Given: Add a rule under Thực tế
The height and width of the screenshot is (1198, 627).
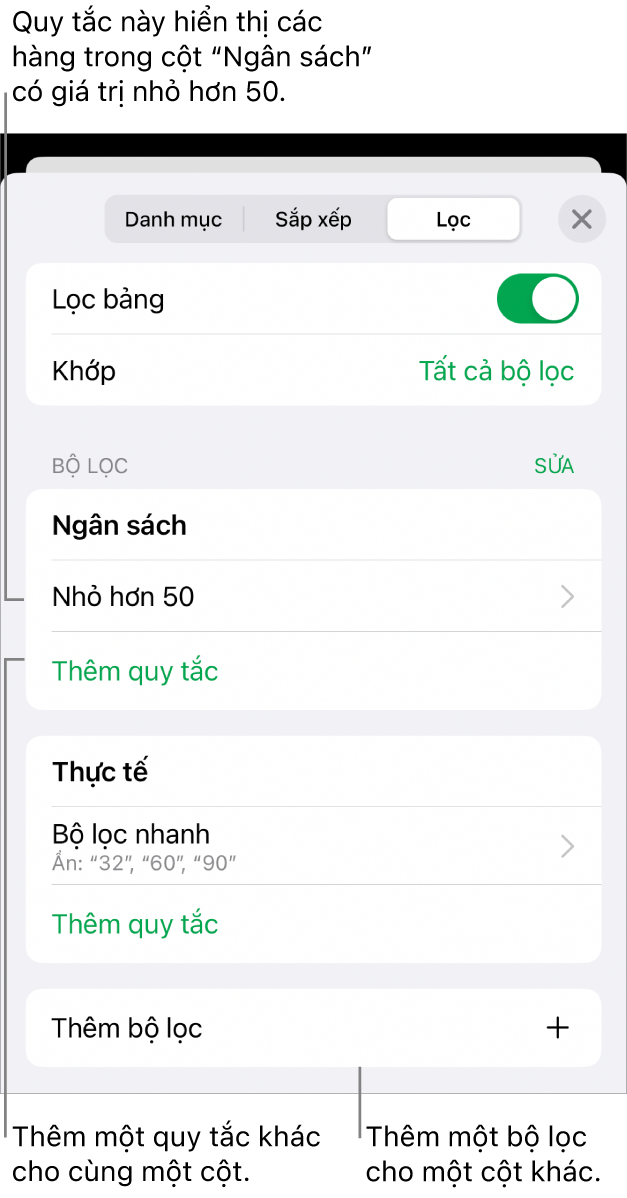Looking at the screenshot, I should point(135,924).
